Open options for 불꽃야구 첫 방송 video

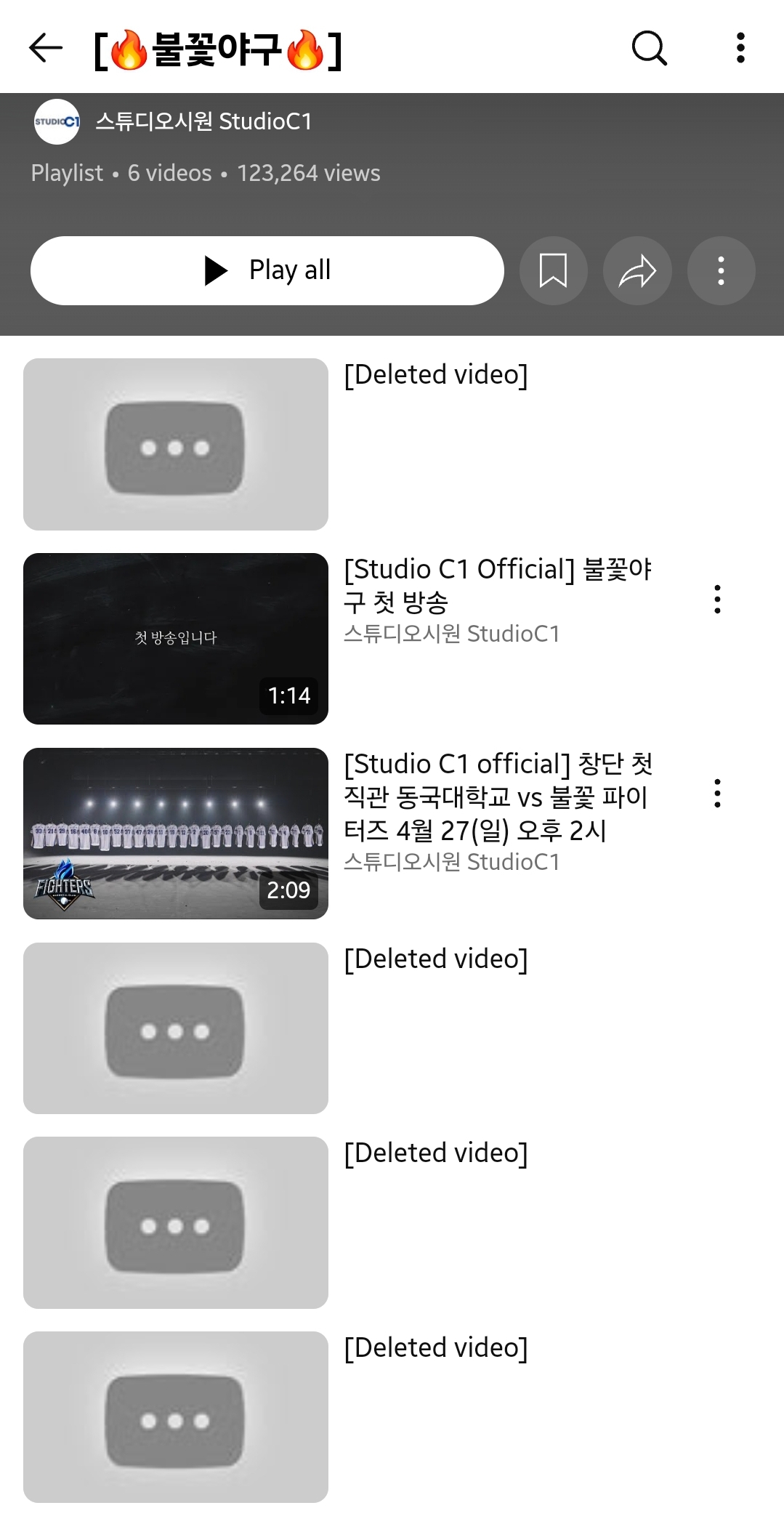point(717,599)
